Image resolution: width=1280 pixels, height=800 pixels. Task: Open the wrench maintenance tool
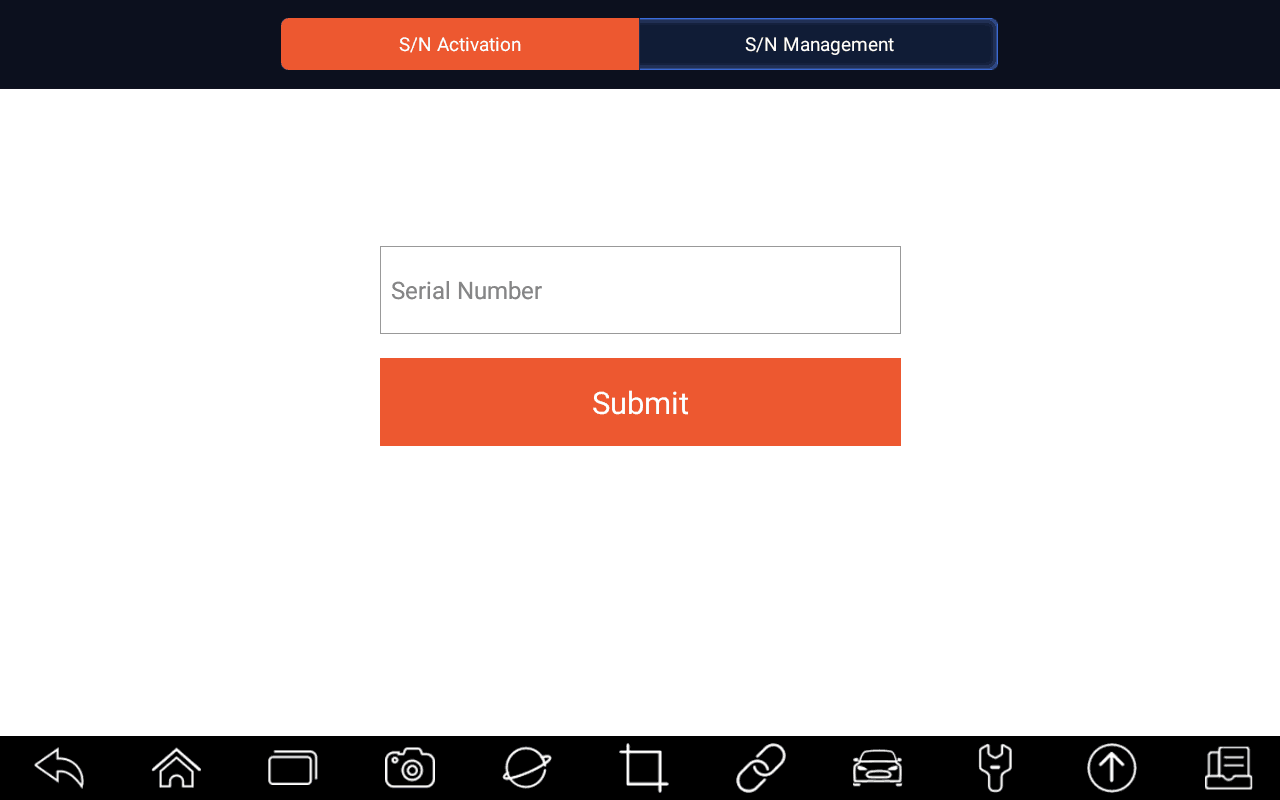click(994, 768)
